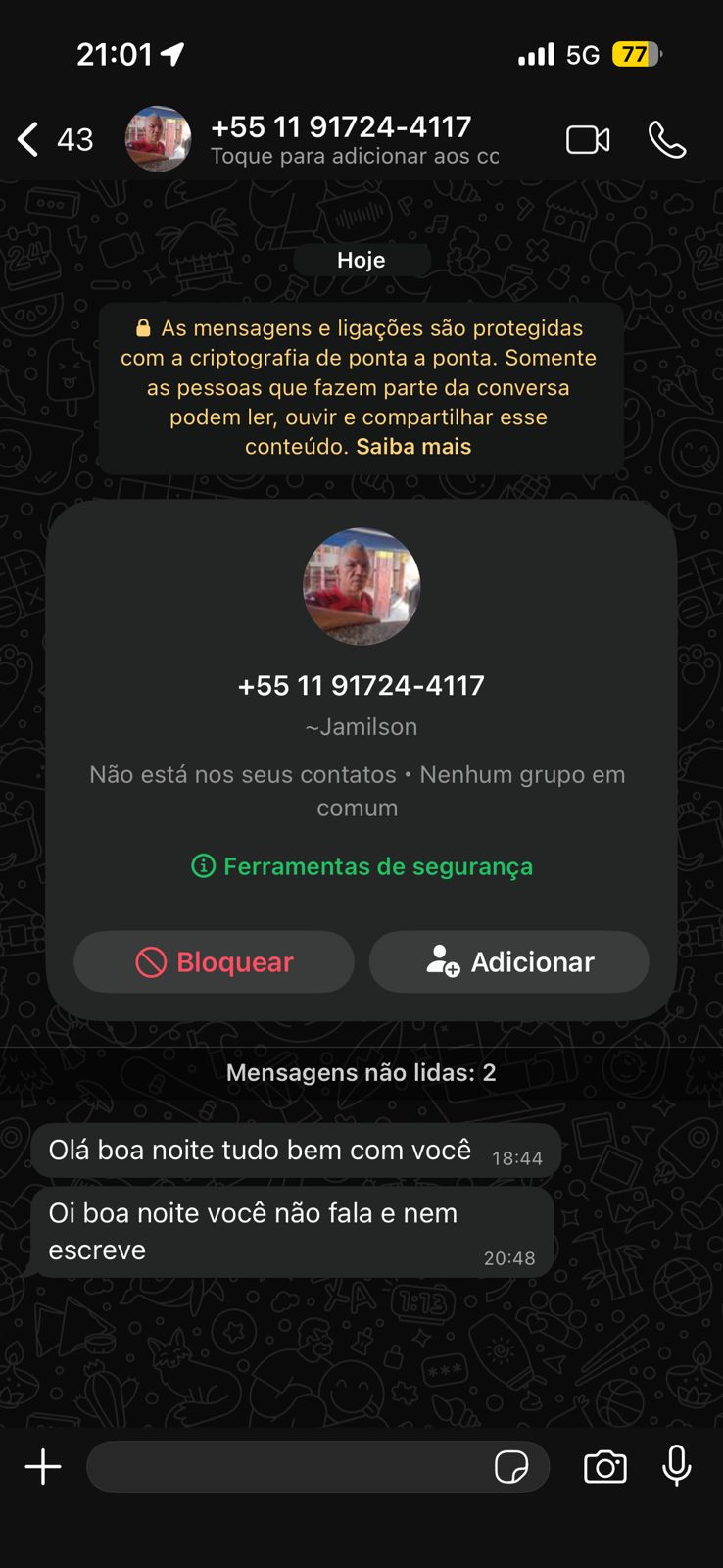Viewport: 723px width, 1568px height.
Task: Add the number via Adicionar
Action: click(x=509, y=962)
